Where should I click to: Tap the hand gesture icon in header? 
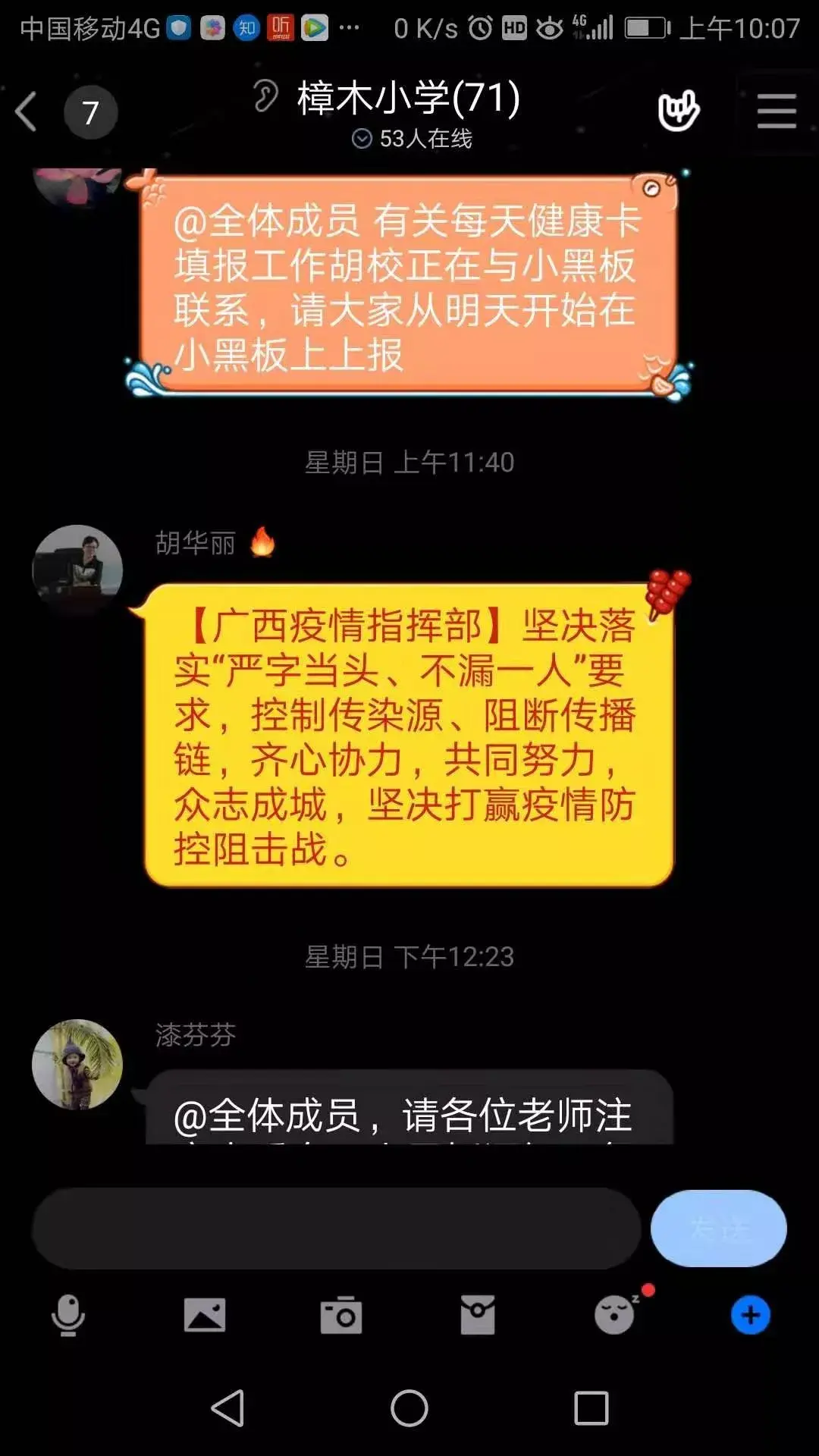(x=678, y=111)
